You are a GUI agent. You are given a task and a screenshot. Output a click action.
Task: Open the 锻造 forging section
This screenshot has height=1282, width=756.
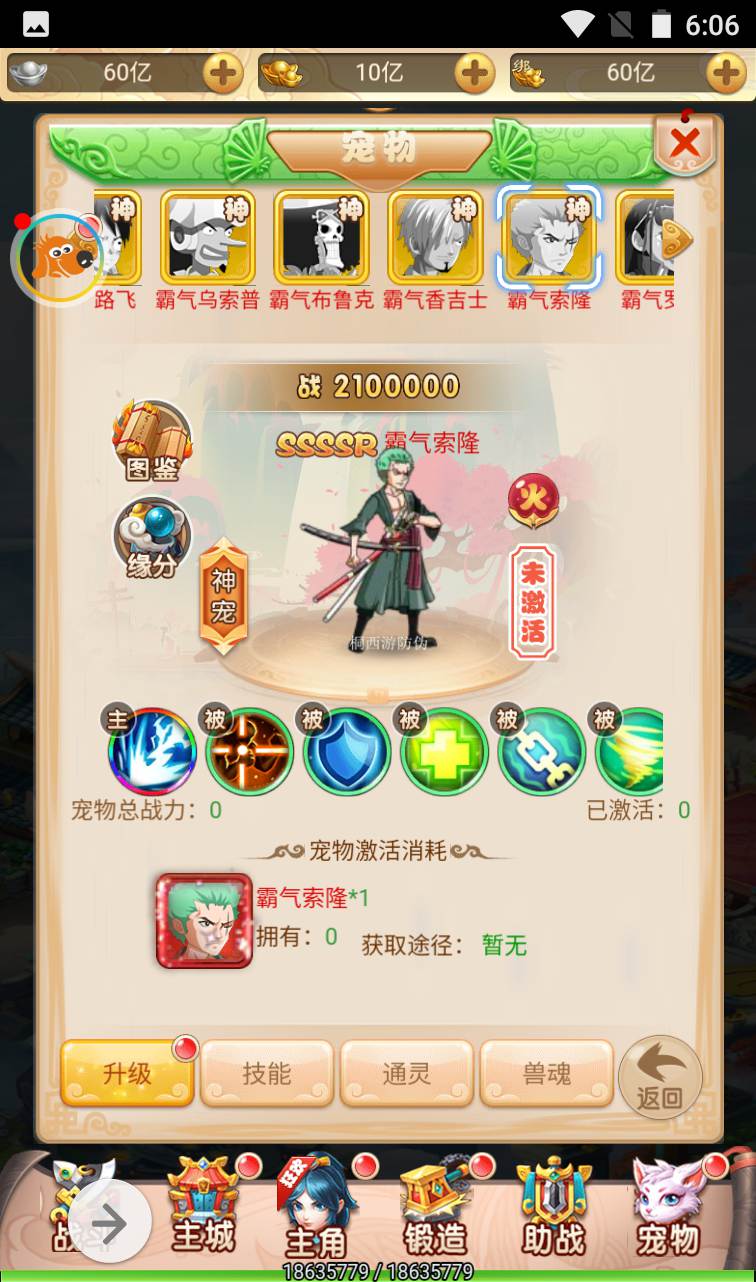[435, 1207]
